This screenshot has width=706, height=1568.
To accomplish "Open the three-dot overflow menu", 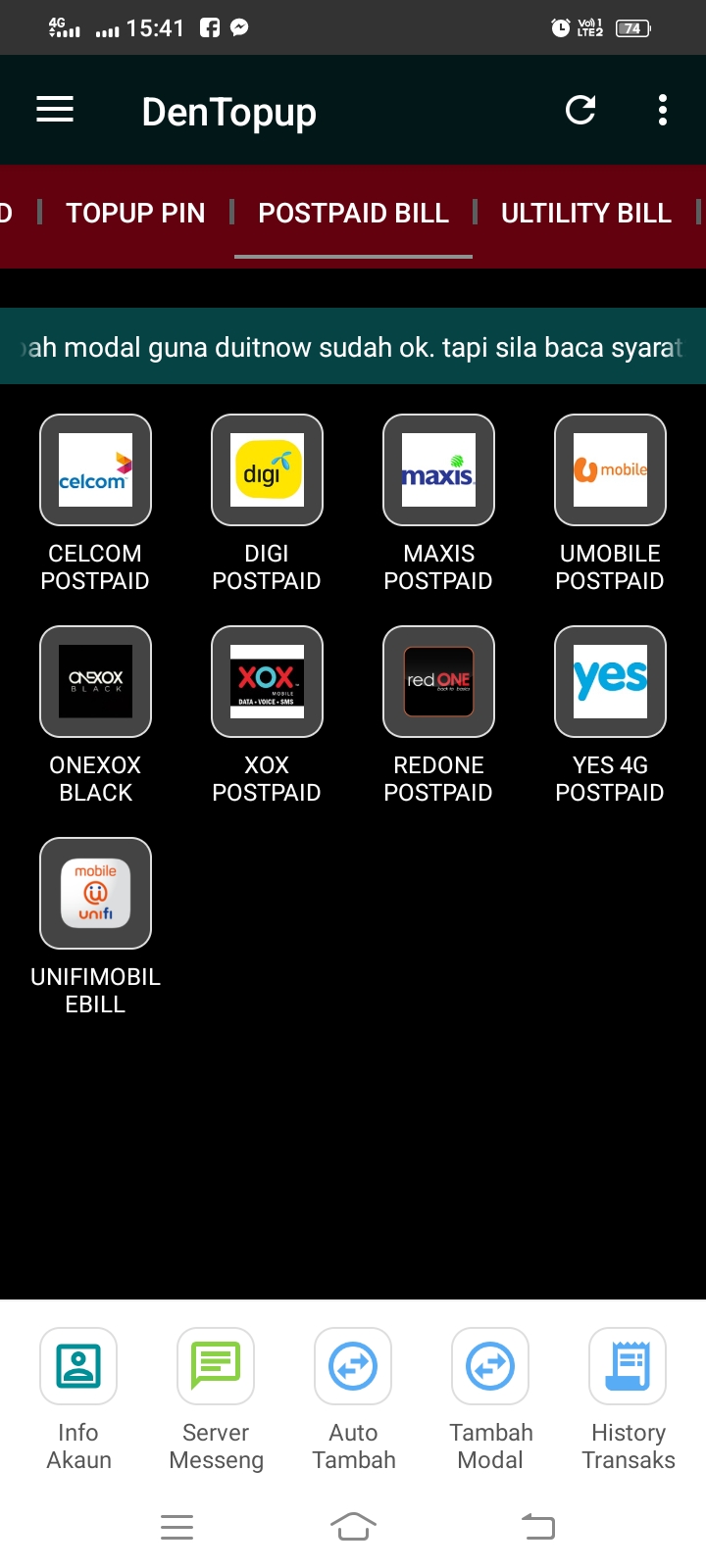I will (x=663, y=110).
